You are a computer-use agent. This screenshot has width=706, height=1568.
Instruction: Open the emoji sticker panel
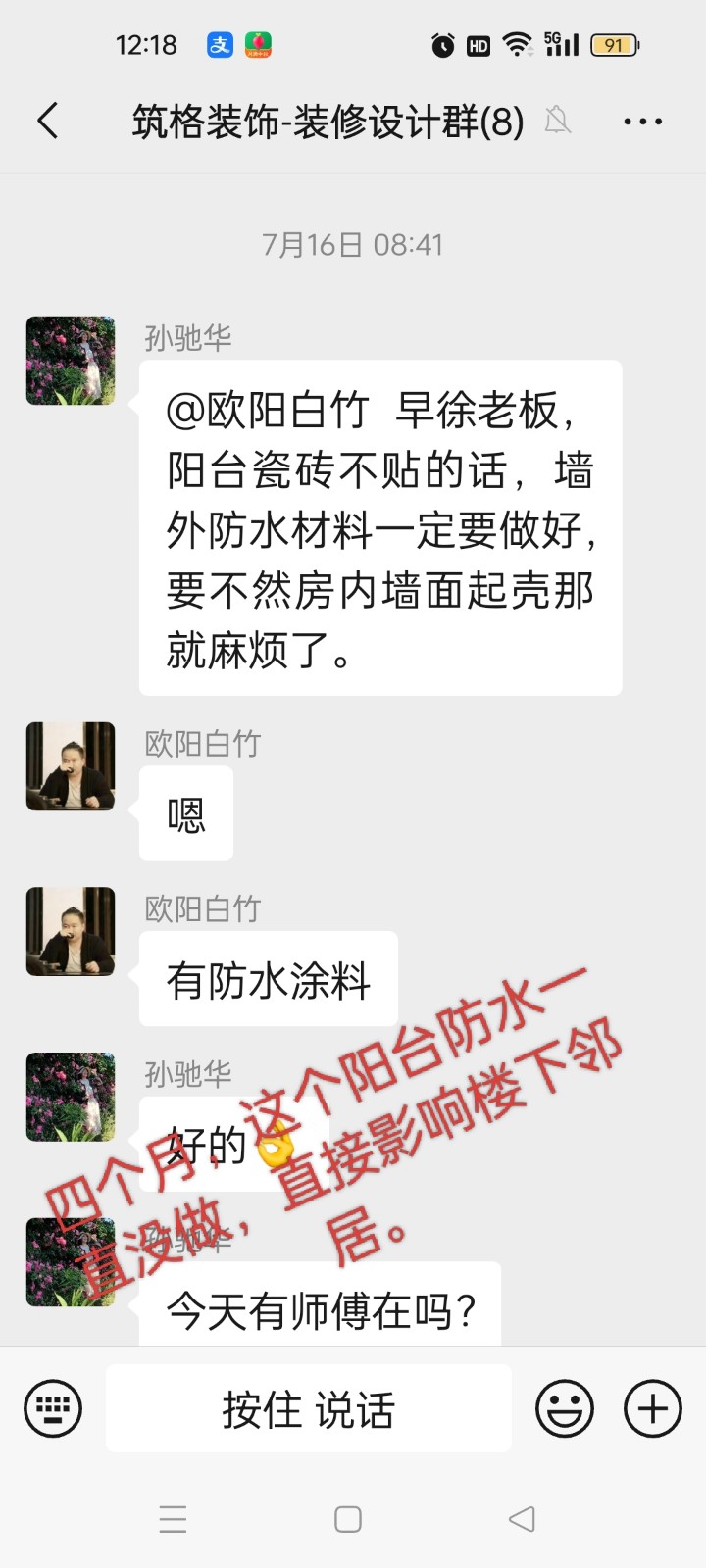click(565, 1408)
